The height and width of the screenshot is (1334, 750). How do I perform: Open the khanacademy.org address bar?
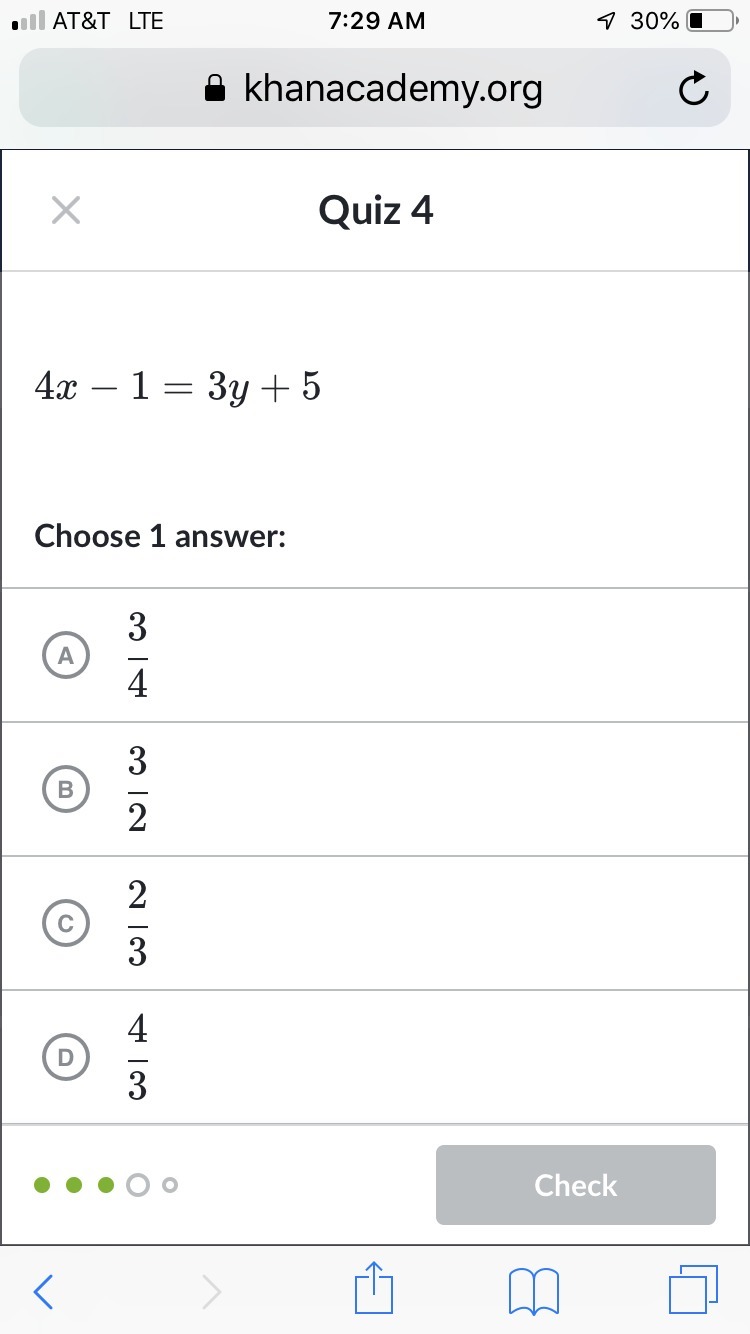tap(374, 90)
